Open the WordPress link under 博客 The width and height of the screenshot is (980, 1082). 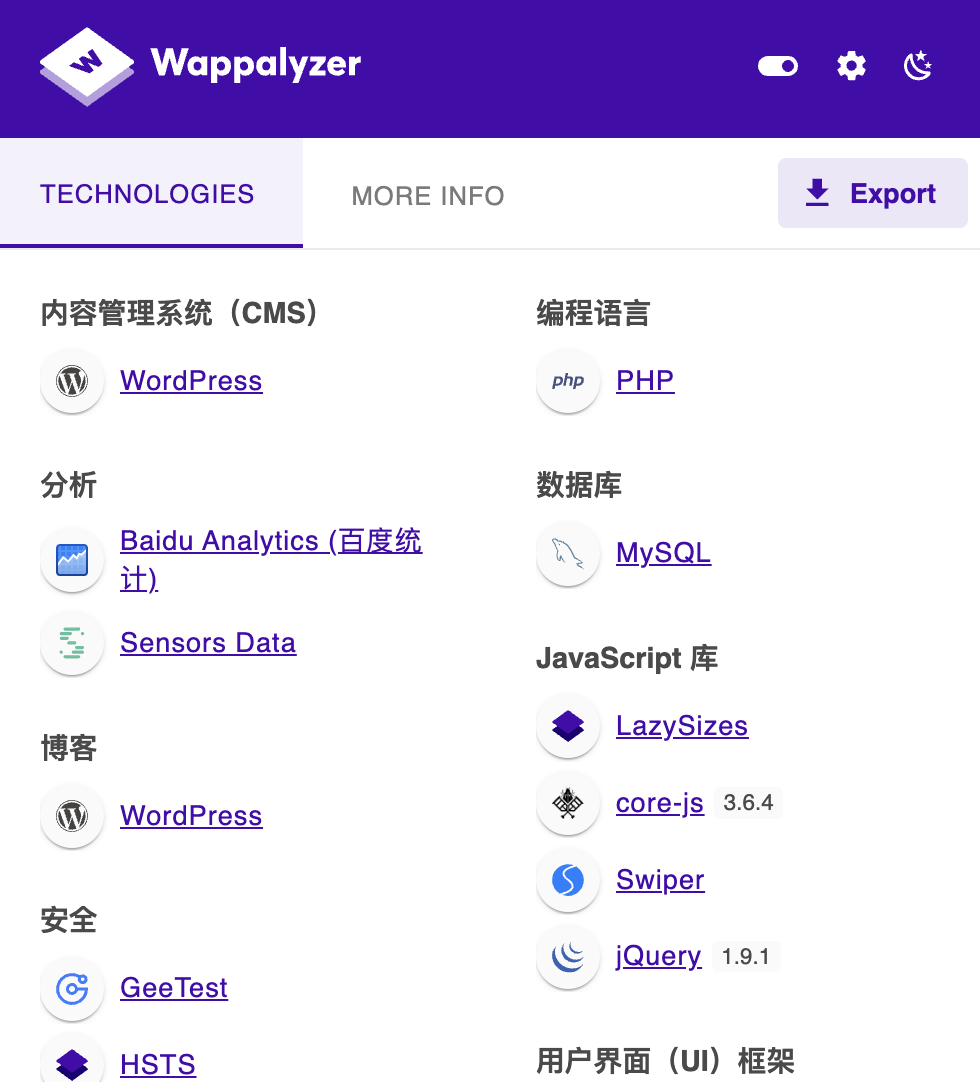tap(191, 816)
